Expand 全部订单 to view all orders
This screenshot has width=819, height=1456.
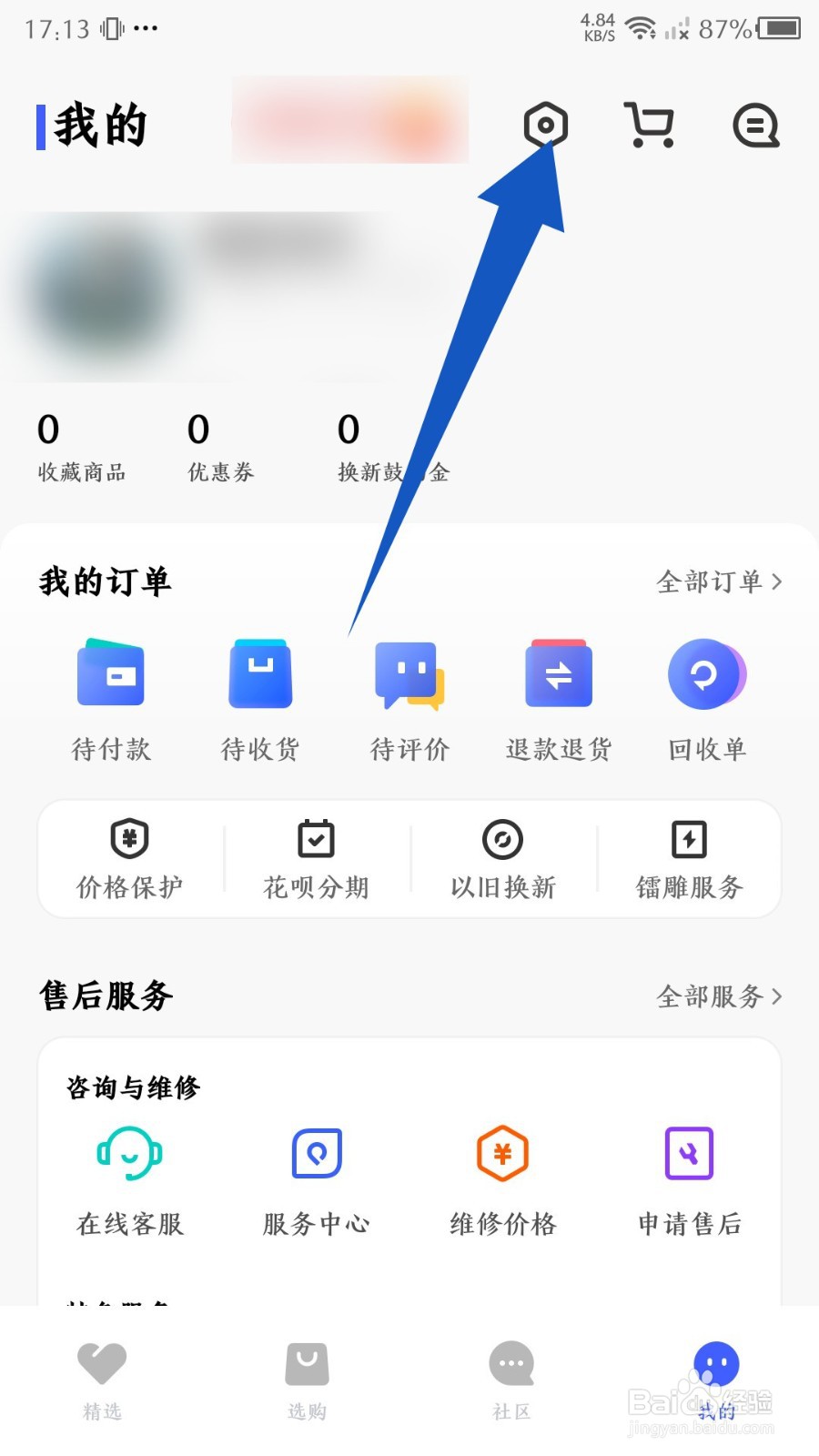(719, 582)
